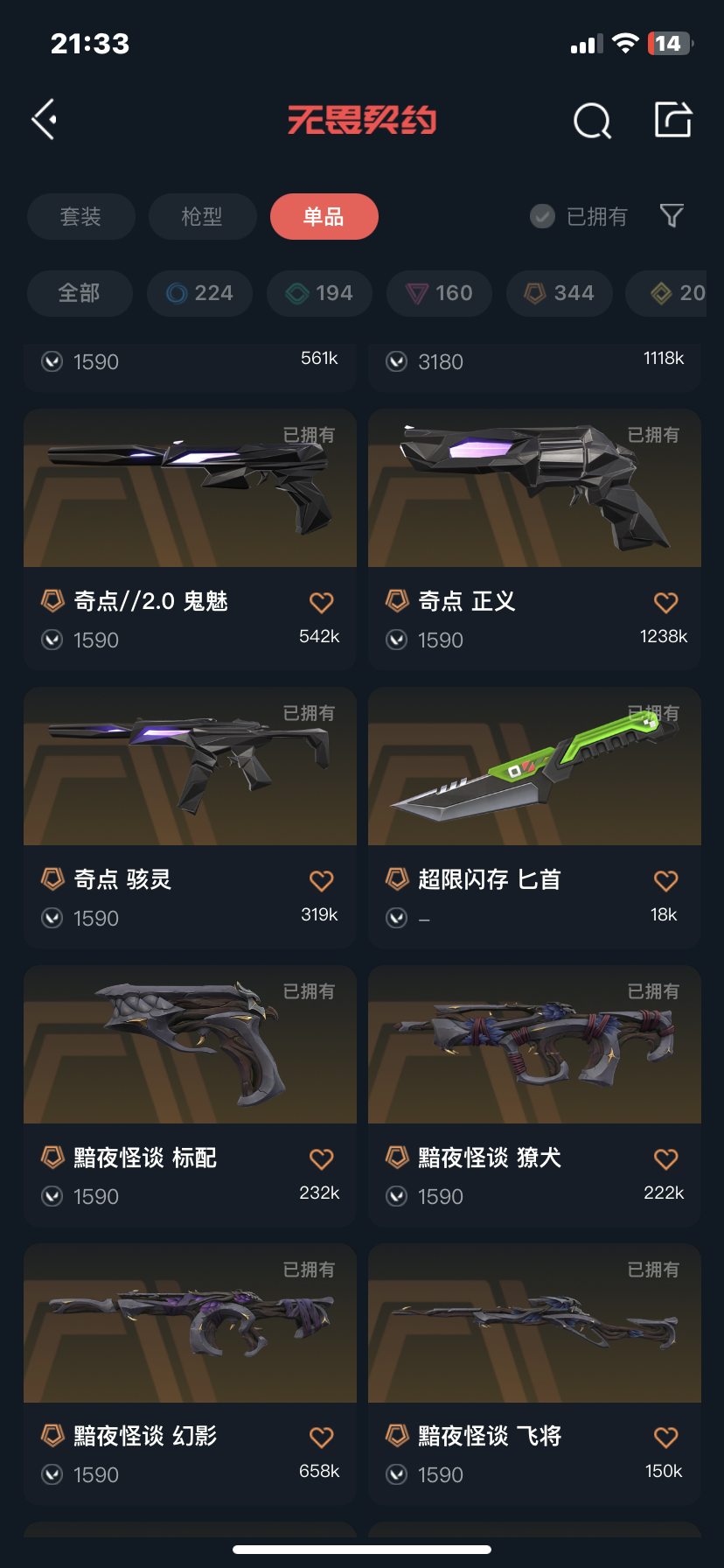Toggle the 已拥有 checkbox filter
724x1568 pixels.
coord(579,216)
